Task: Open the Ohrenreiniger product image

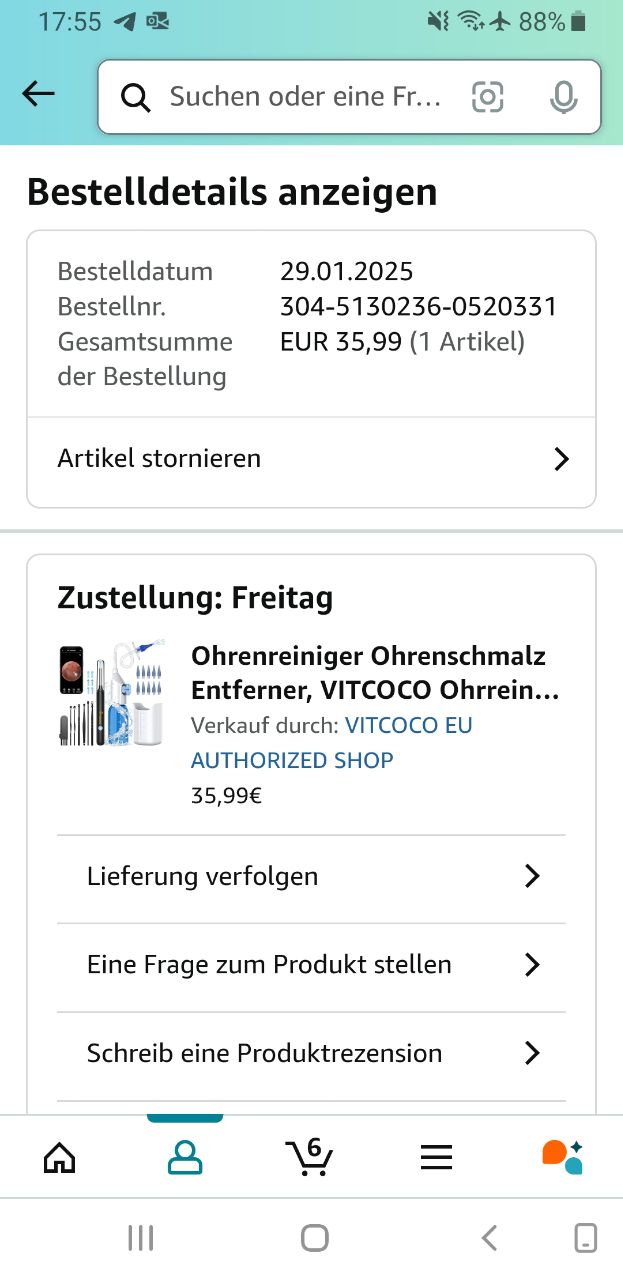Action: [x=111, y=694]
